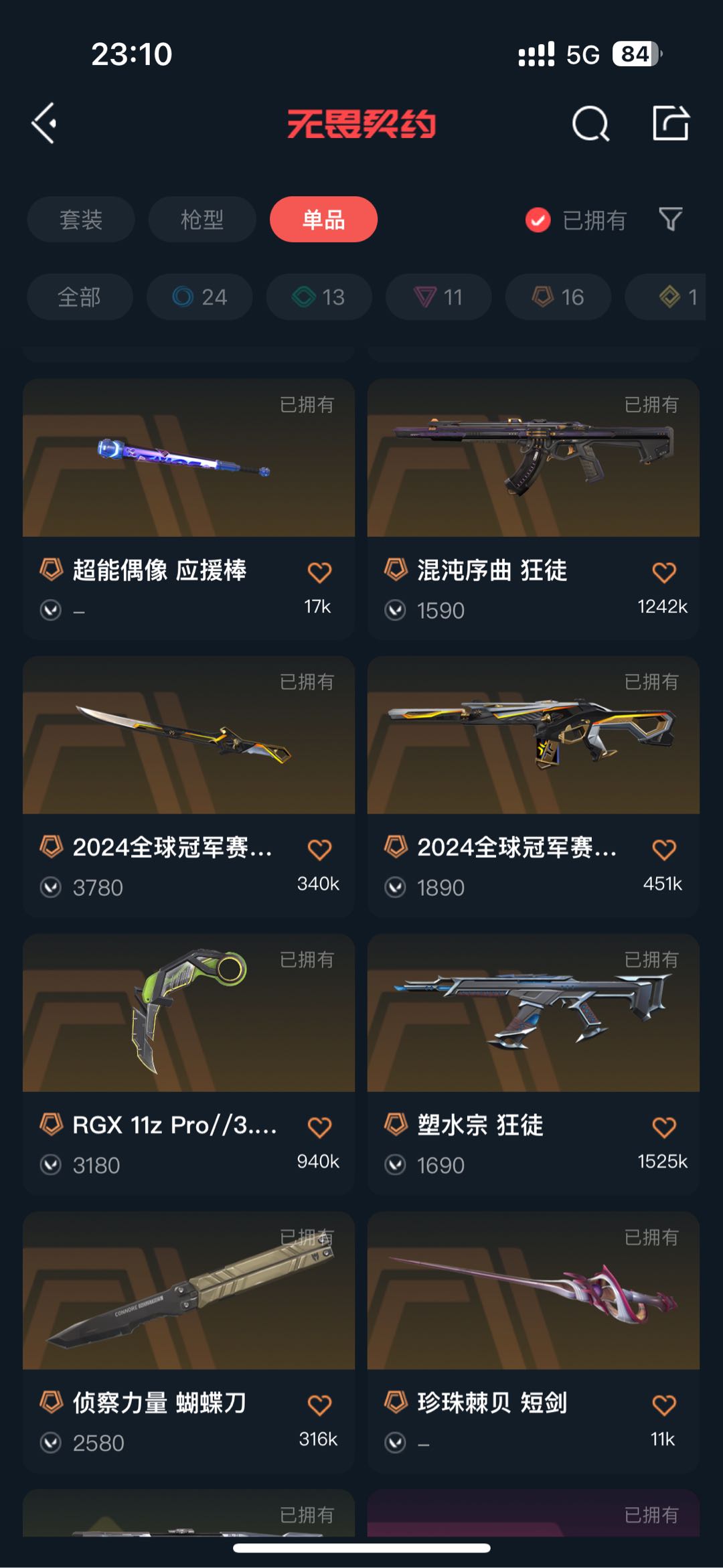Viewport: 723px width, 1568px height.
Task: Switch to the 枪型 tab
Action: 202,220
